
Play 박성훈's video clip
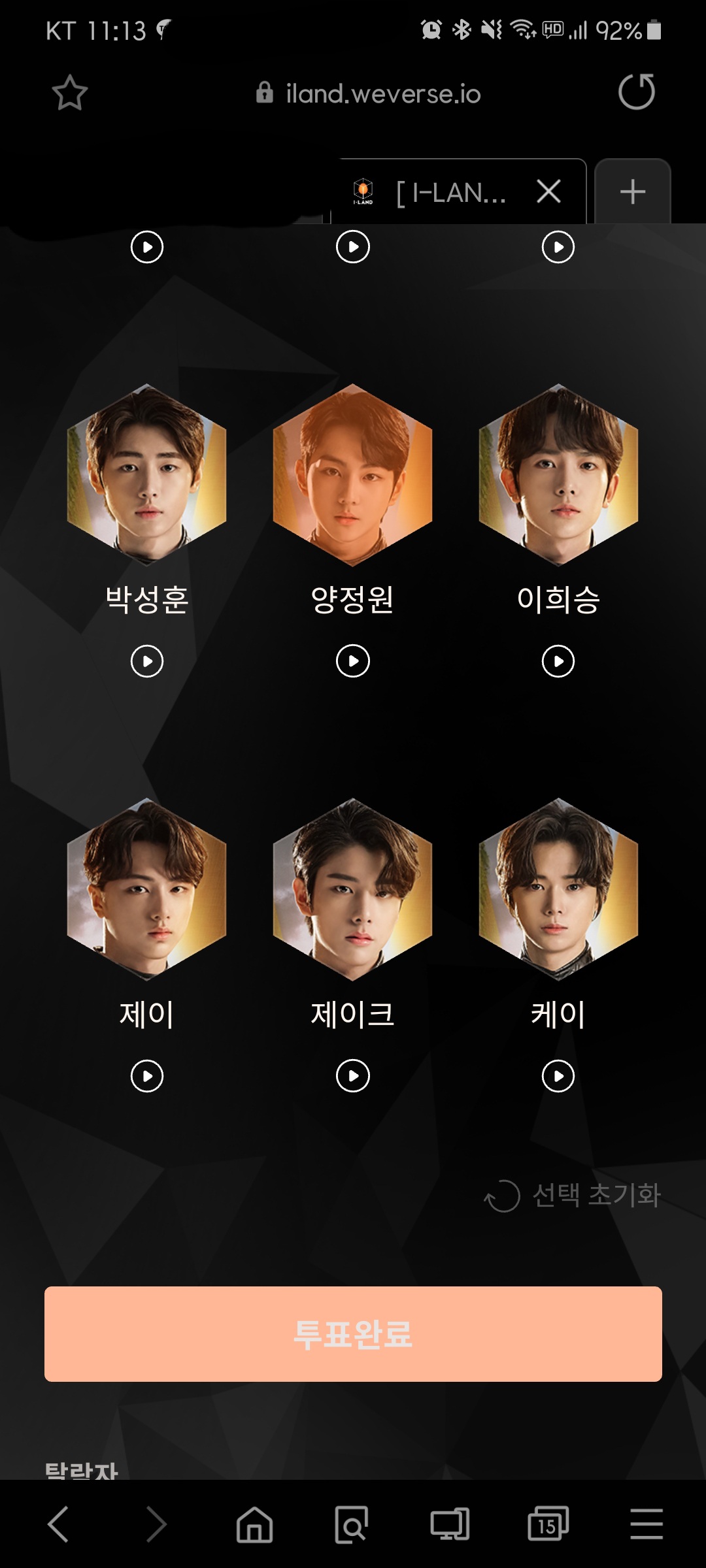147,661
